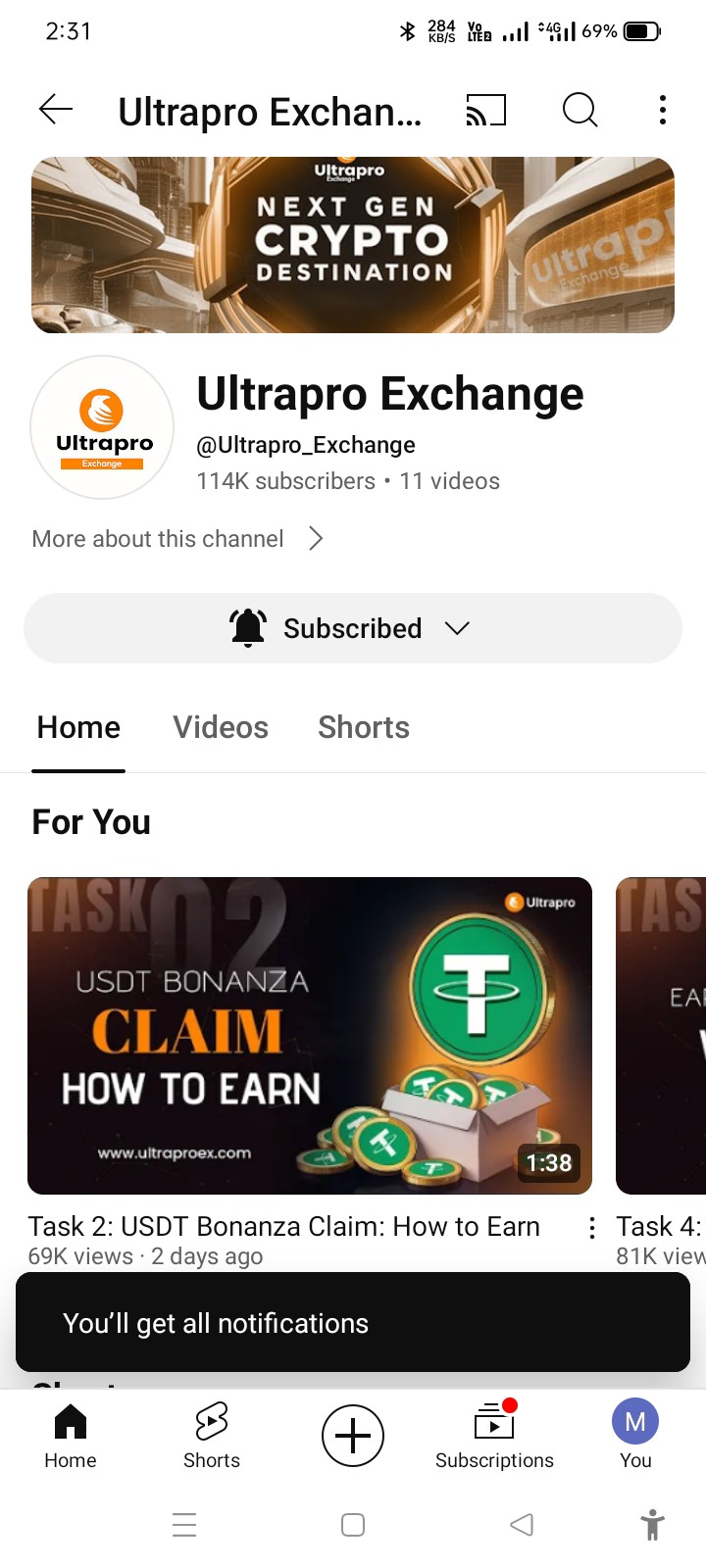The width and height of the screenshot is (706, 1568).
Task: Tap system back navigation button
Action: (522, 1525)
